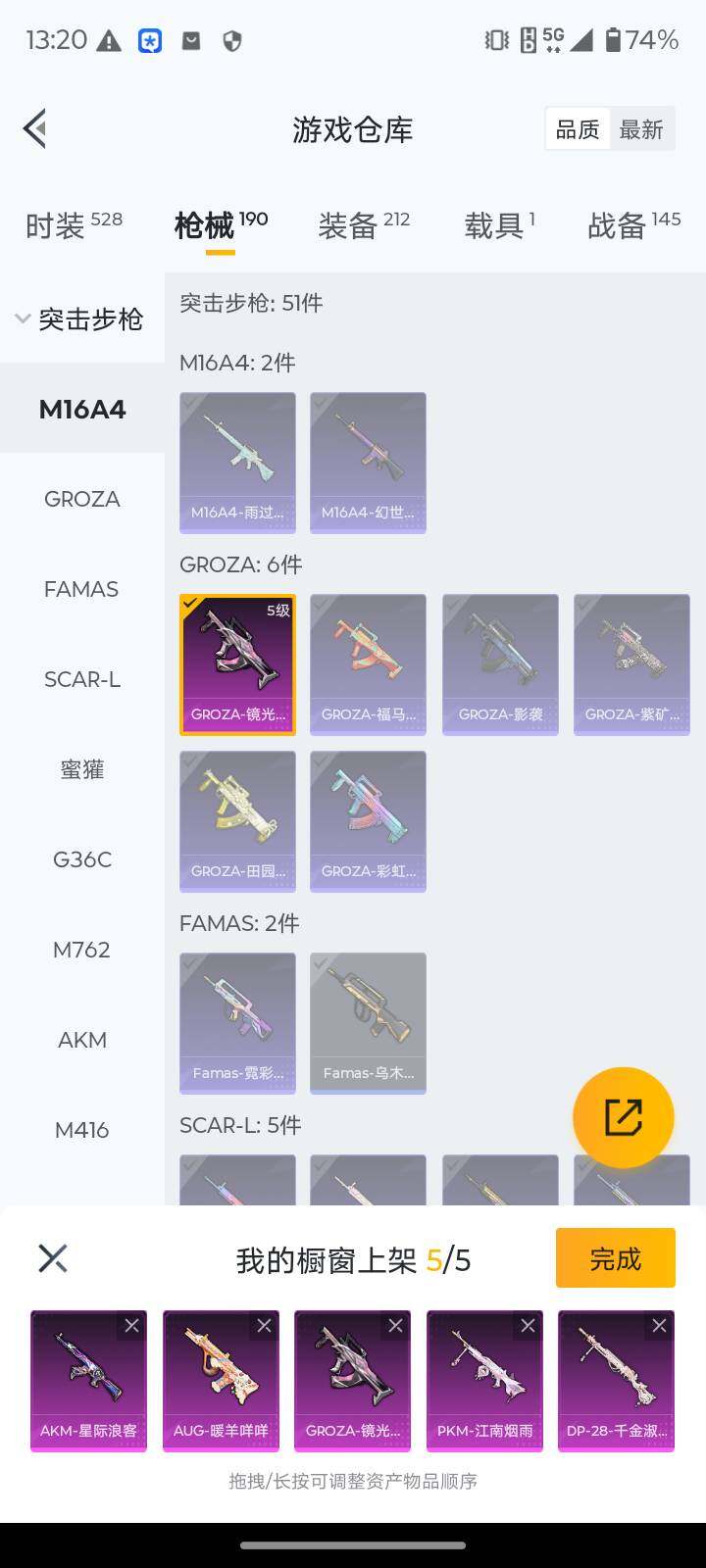Screen dimensions: 706x1568
Task: Pick the GROZA-福马 skin
Action: tap(368, 664)
